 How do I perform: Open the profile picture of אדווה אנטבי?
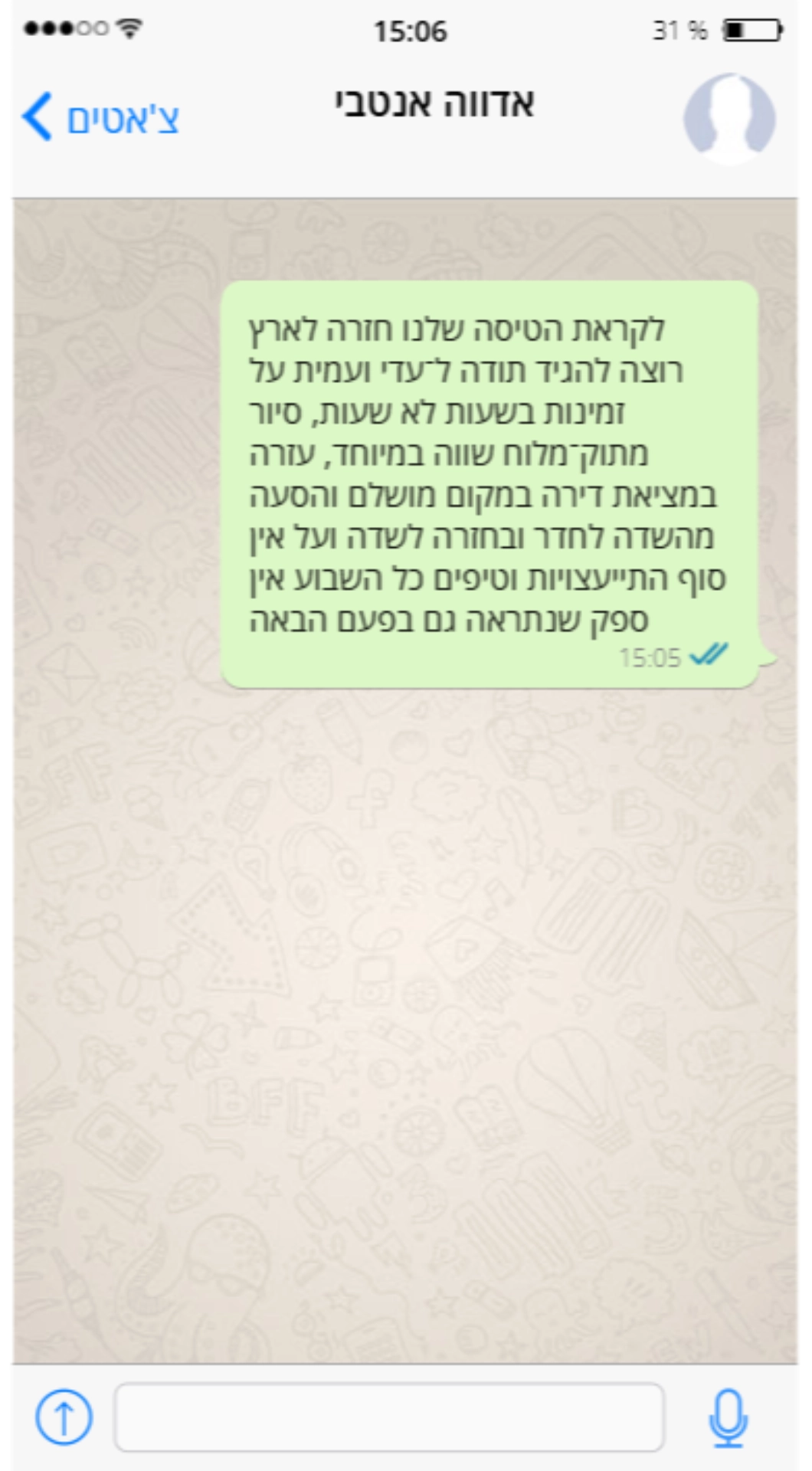(729, 120)
